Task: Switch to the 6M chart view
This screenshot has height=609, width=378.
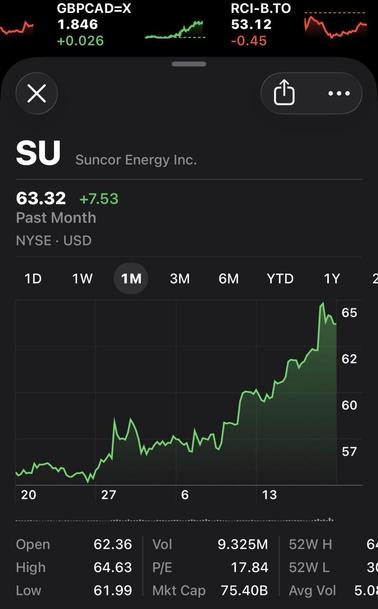Action: point(228,278)
